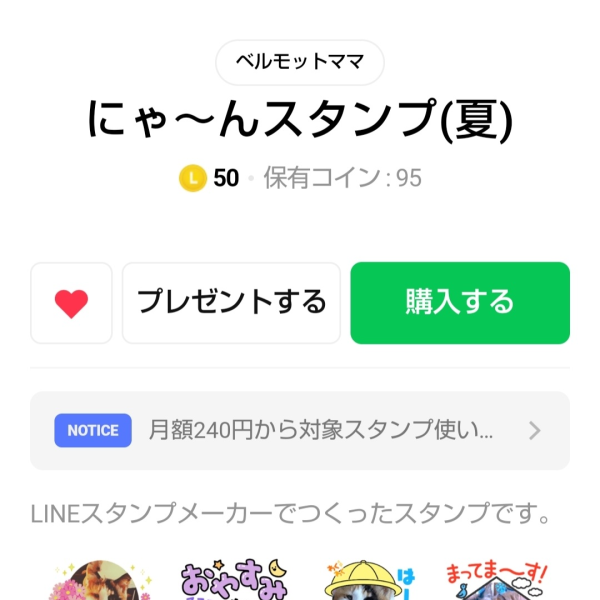Image resolution: width=600 pixels, height=600 pixels.
Task: Preview the まってま〜す! sticker
Action: [x=498, y=581]
